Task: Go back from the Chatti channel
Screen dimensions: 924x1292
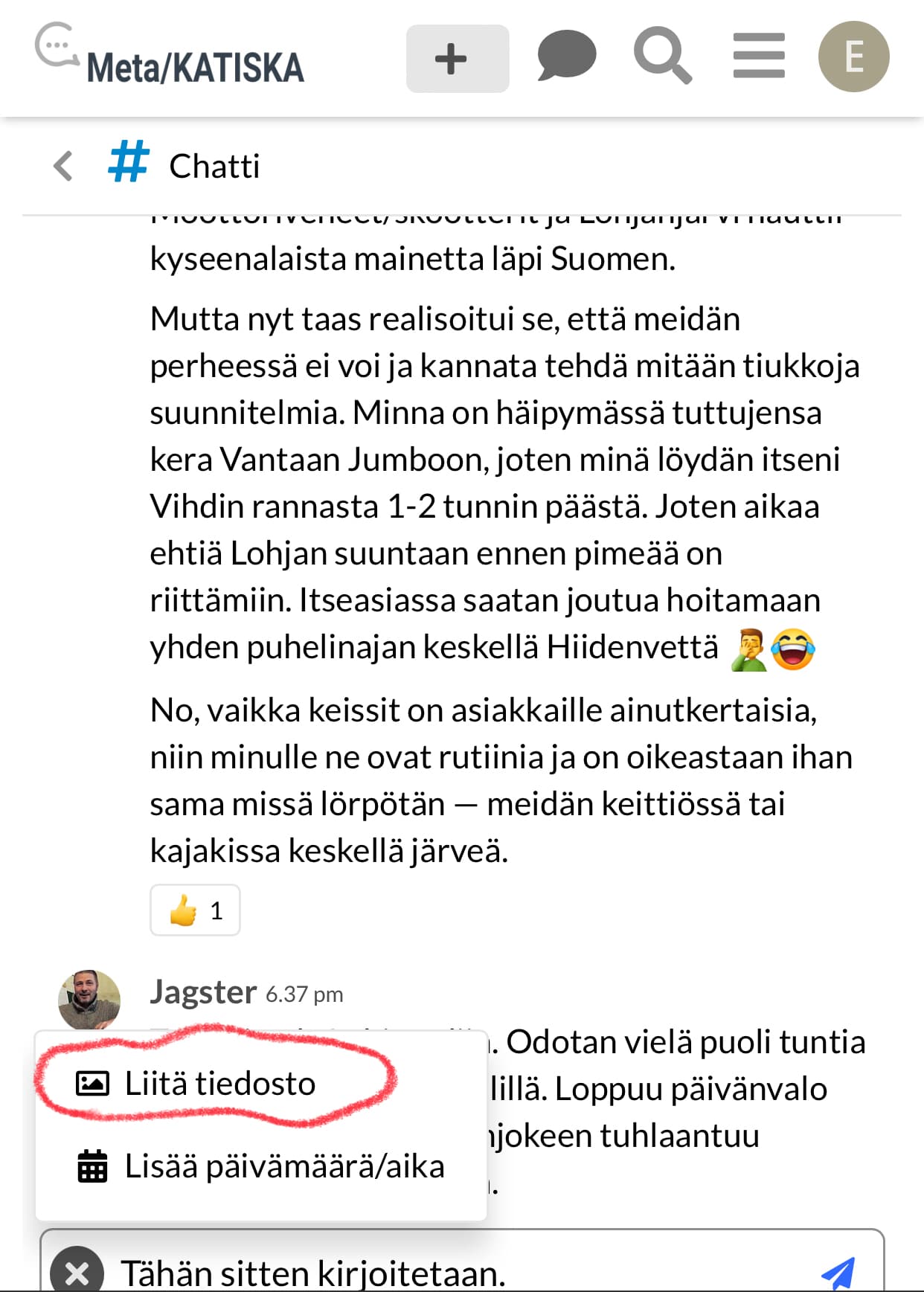Action: tap(63, 166)
